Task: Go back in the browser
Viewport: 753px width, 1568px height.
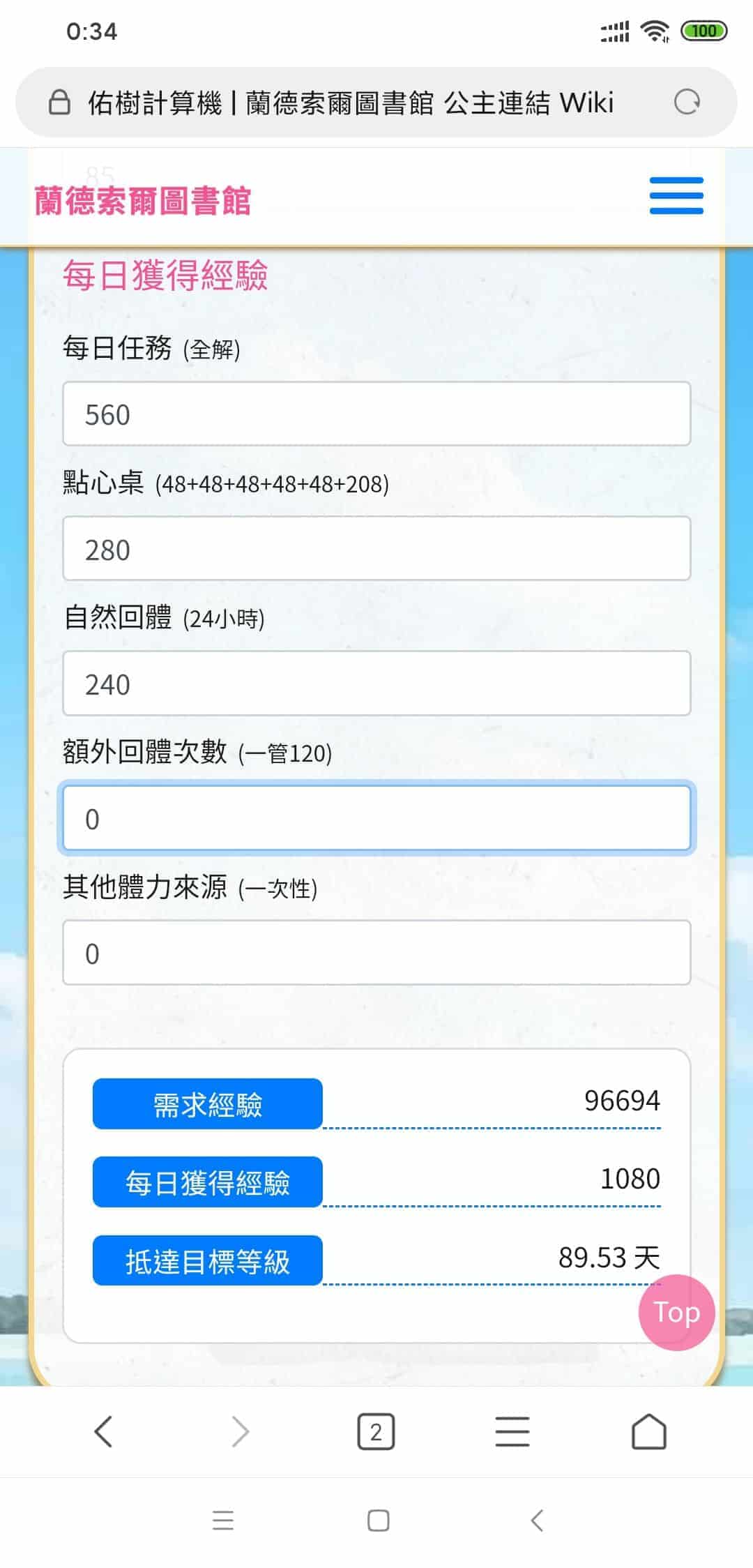Action: pyautogui.click(x=103, y=1432)
